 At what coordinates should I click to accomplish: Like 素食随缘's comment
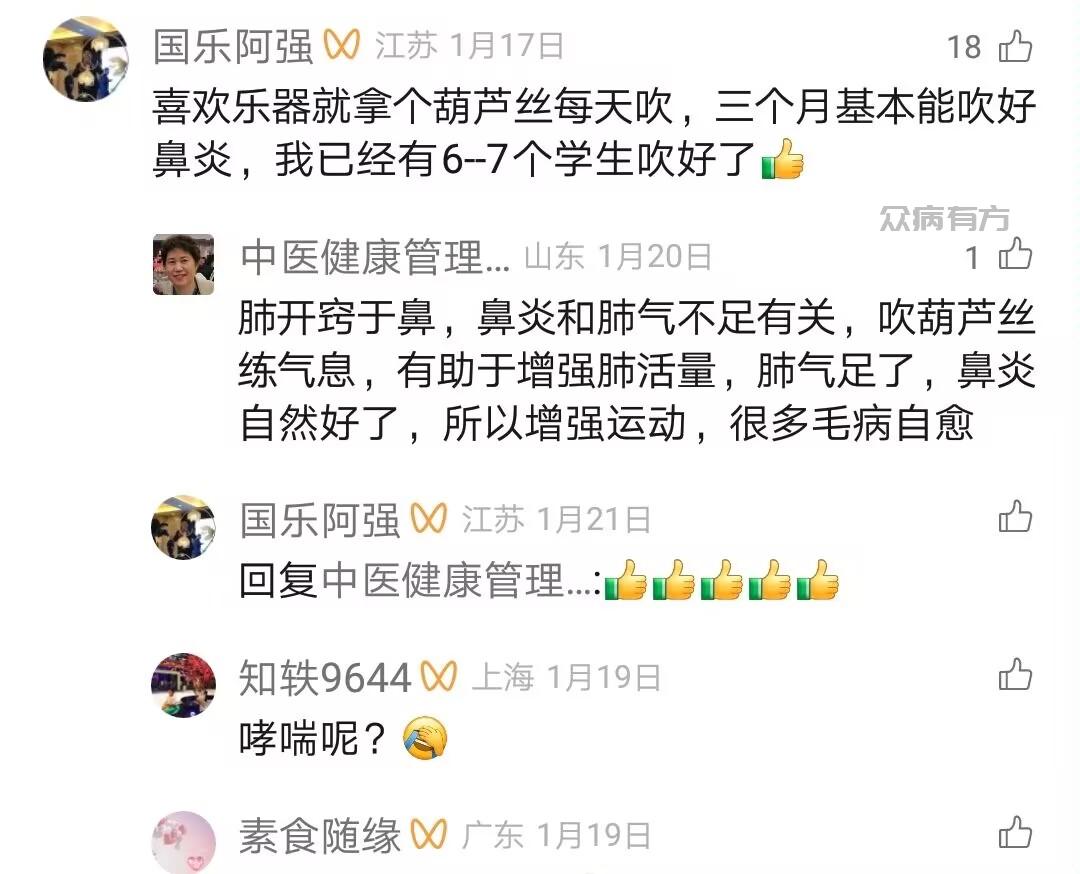(1015, 833)
